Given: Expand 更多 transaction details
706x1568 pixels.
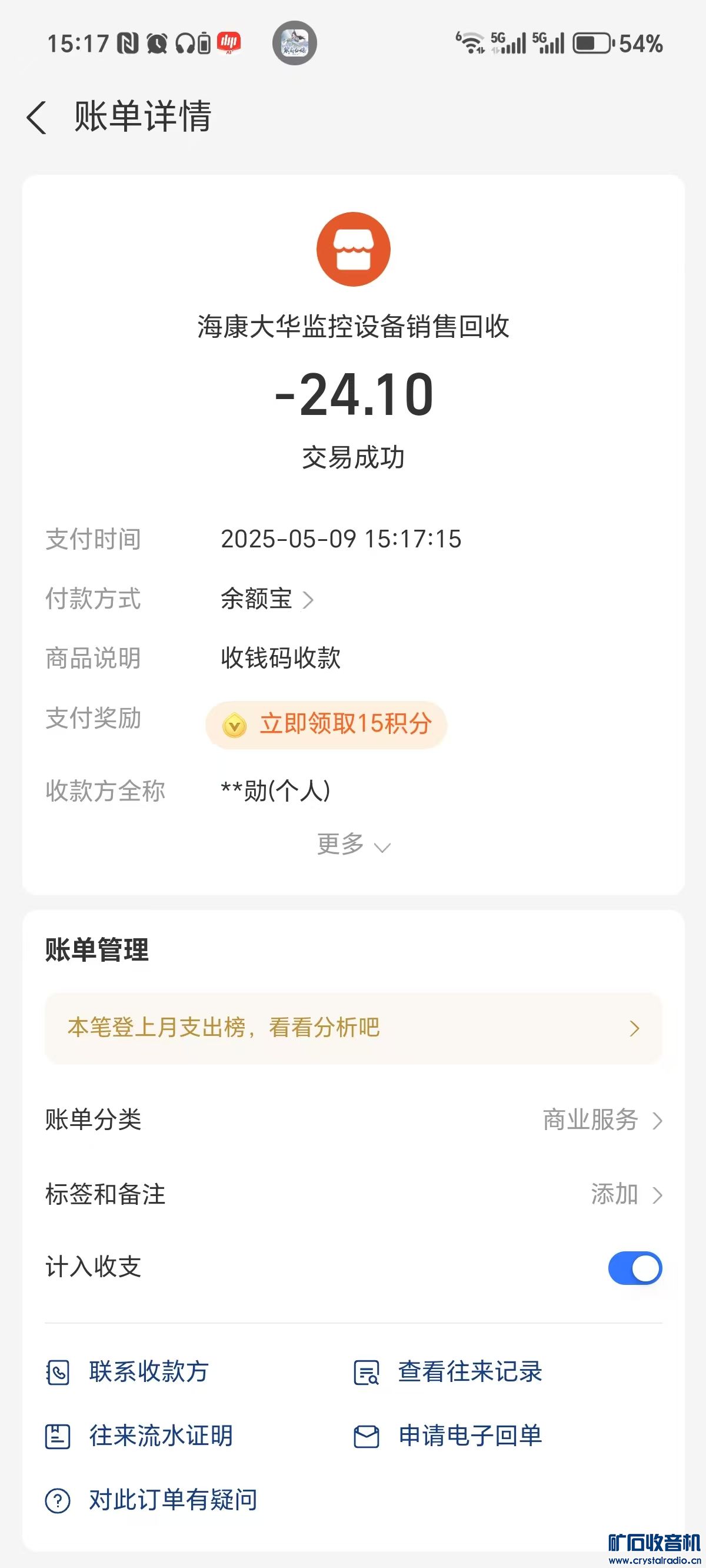Looking at the screenshot, I should 353,845.
